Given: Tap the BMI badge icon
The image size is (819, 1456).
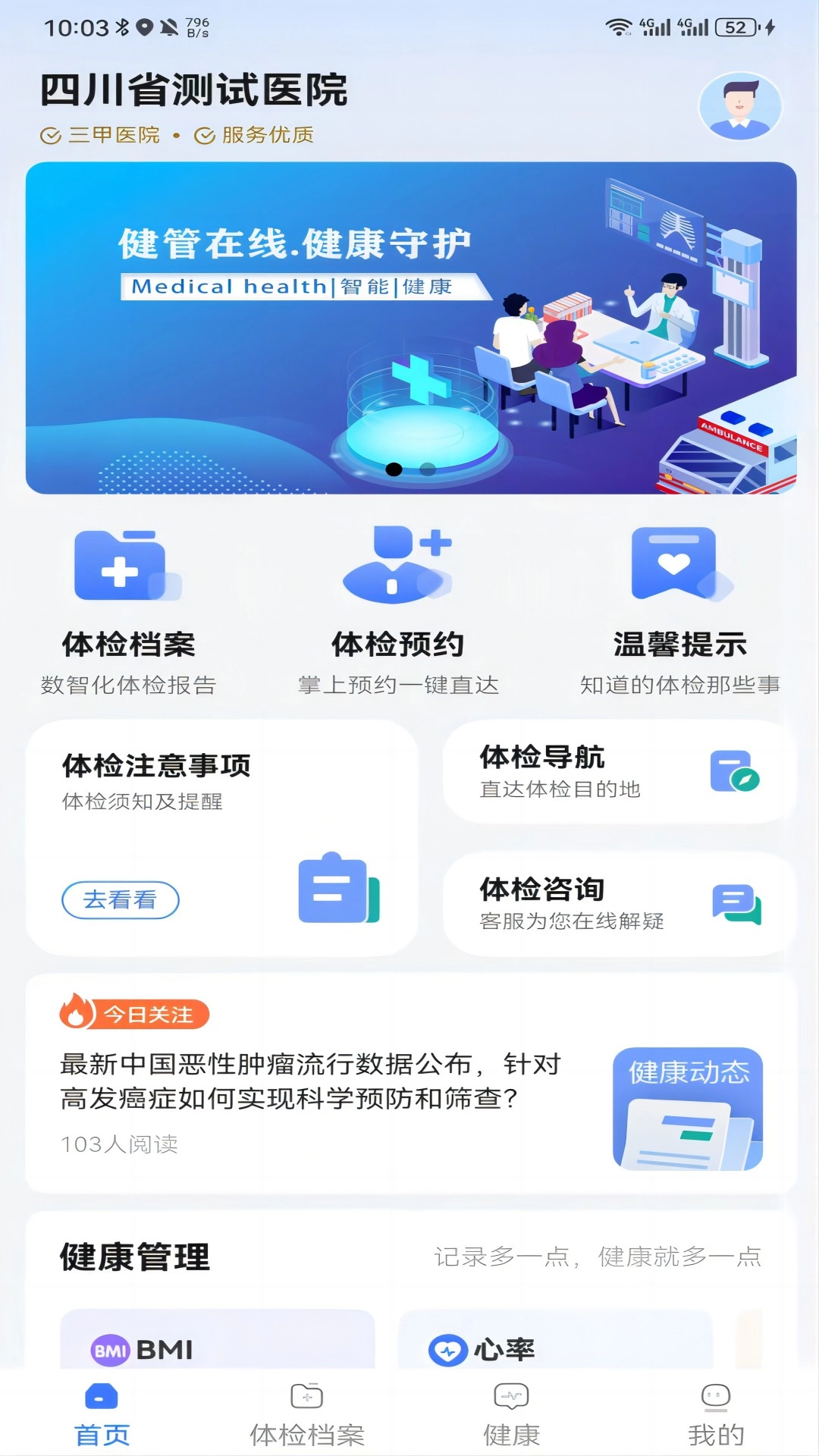Looking at the screenshot, I should [108, 1350].
